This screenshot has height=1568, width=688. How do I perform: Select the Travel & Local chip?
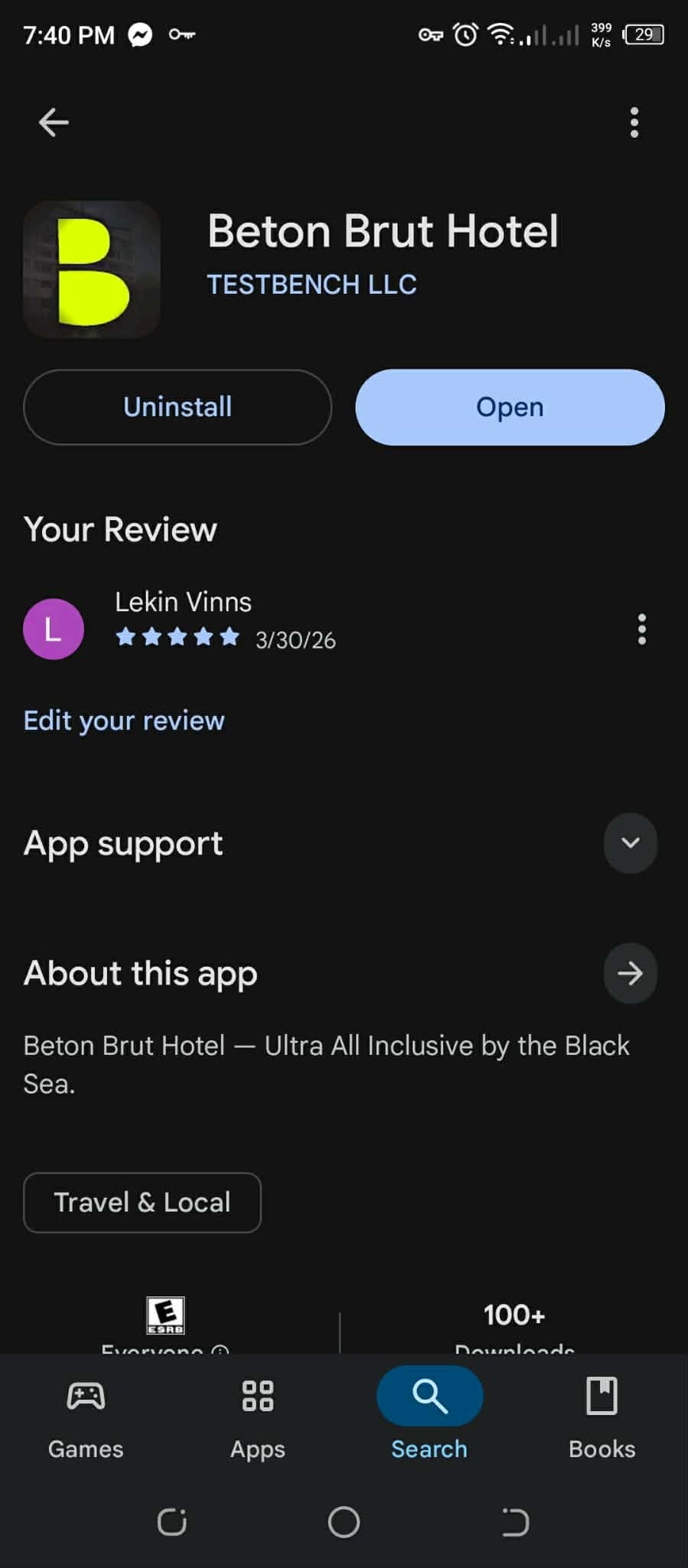coord(142,1202)
